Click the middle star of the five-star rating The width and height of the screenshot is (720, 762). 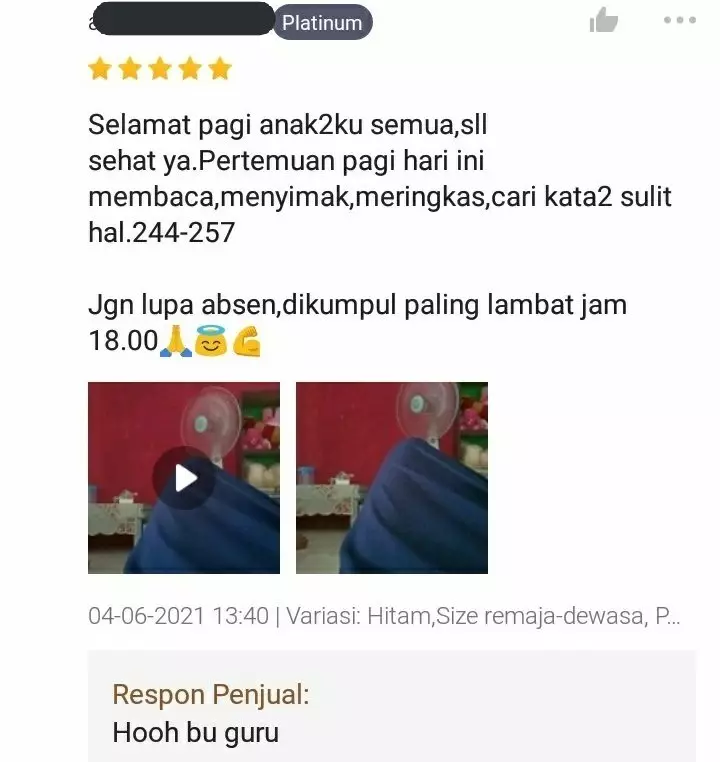click(x=159, y=68)
